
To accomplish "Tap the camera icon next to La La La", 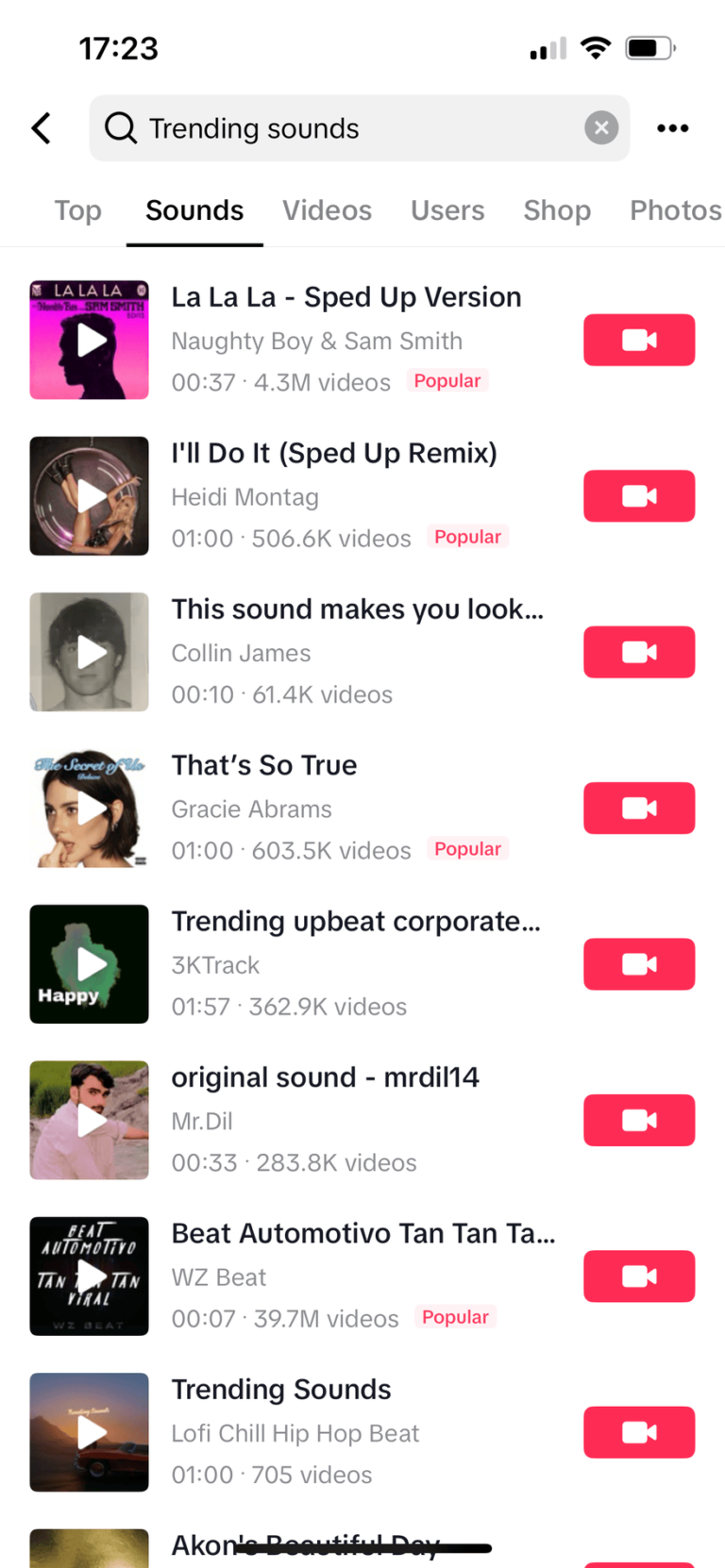I will pos(639,340).
